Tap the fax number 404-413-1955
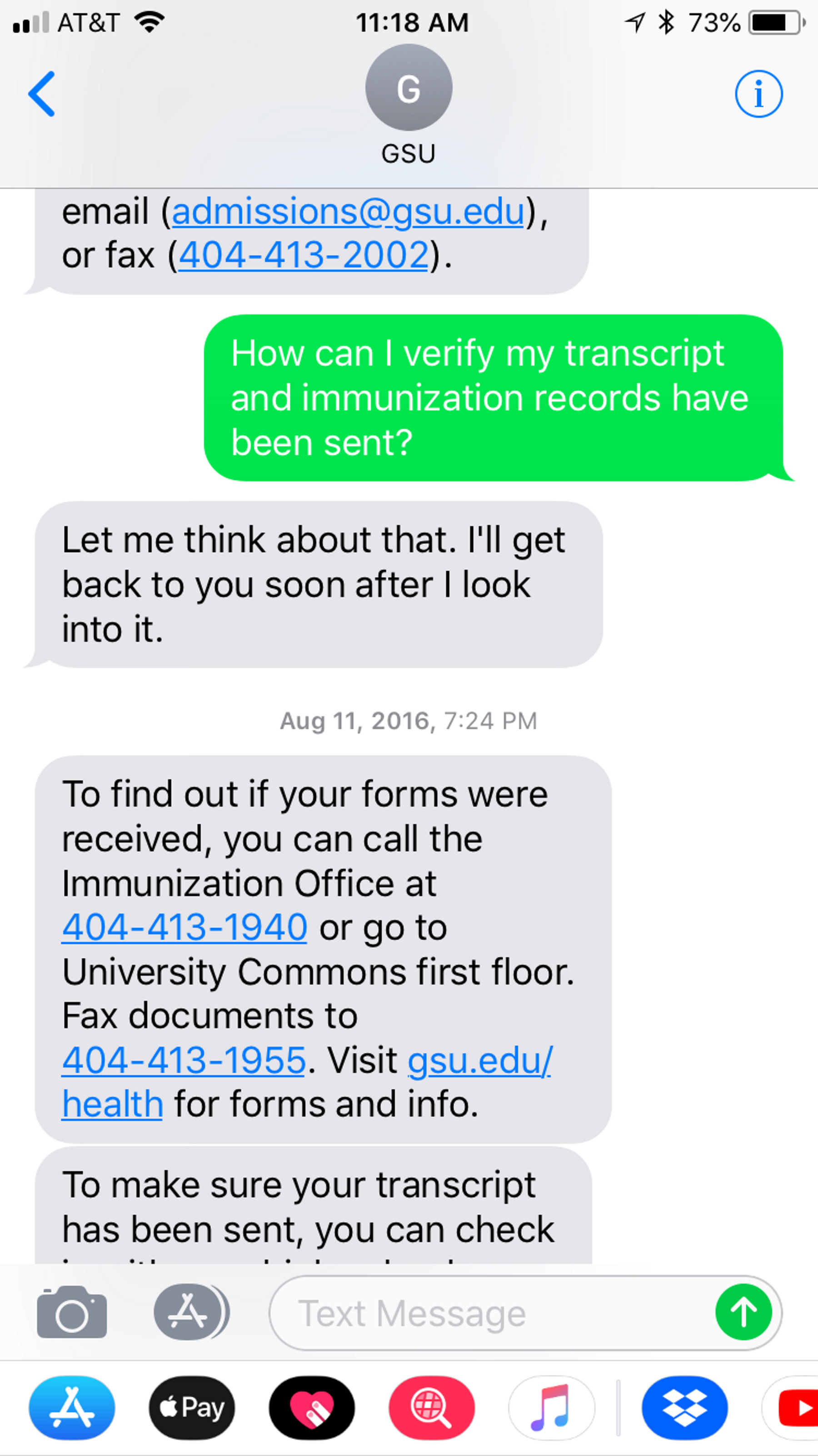Viewport: 818px width, 1456px height. pos(184,1060)
